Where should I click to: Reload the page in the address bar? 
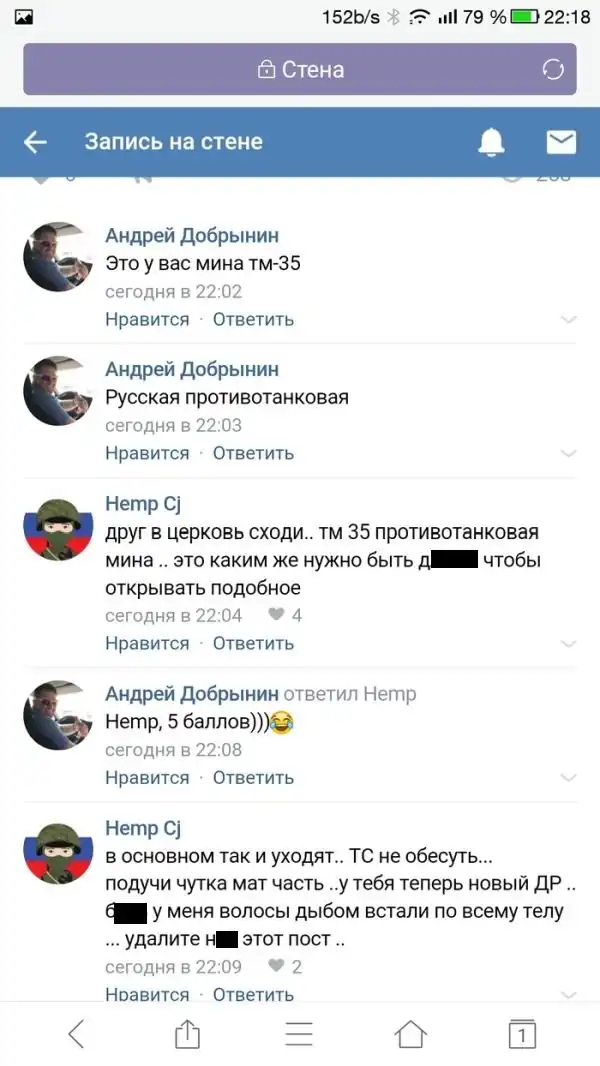552,70
